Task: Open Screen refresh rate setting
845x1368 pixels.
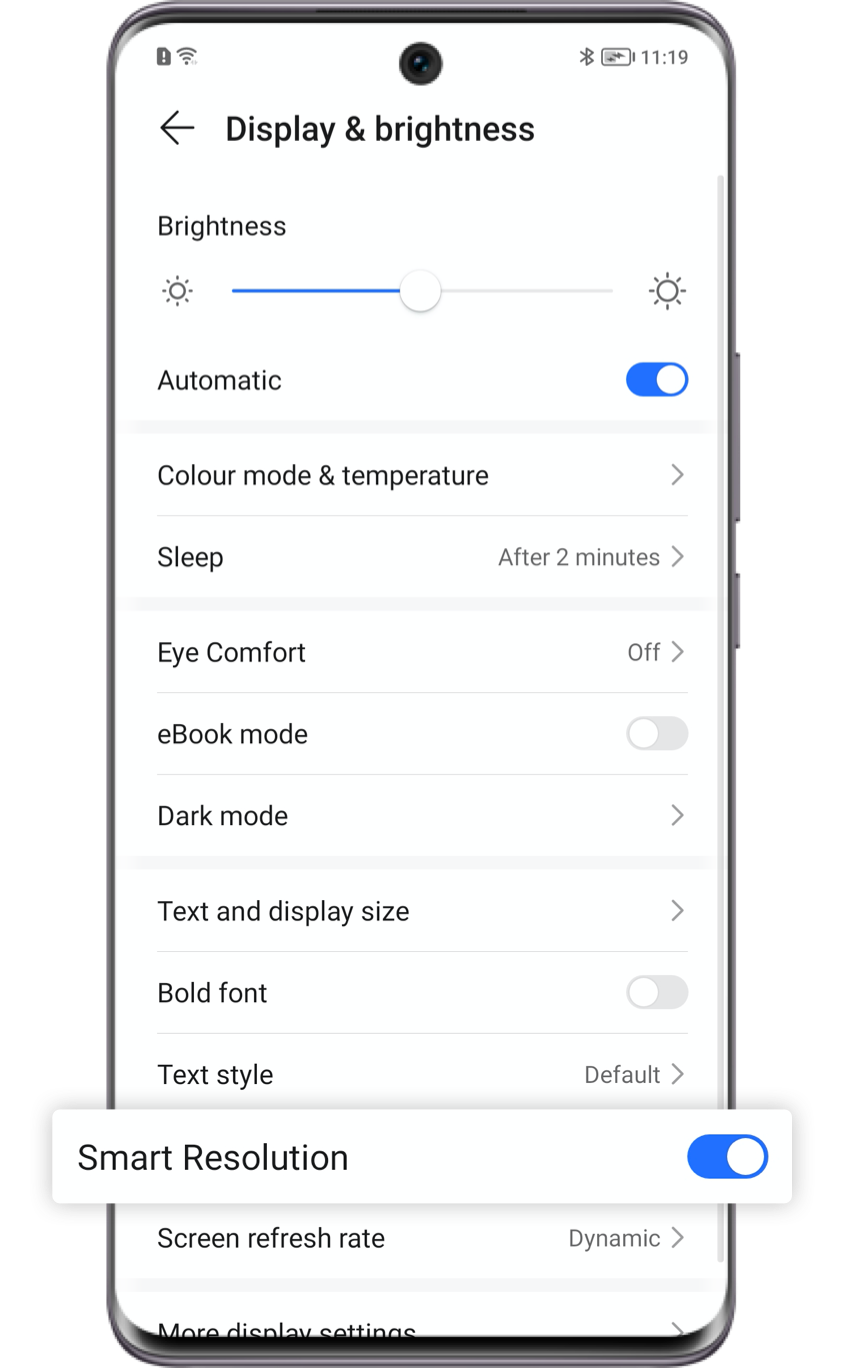Action: coord(422,1239)
